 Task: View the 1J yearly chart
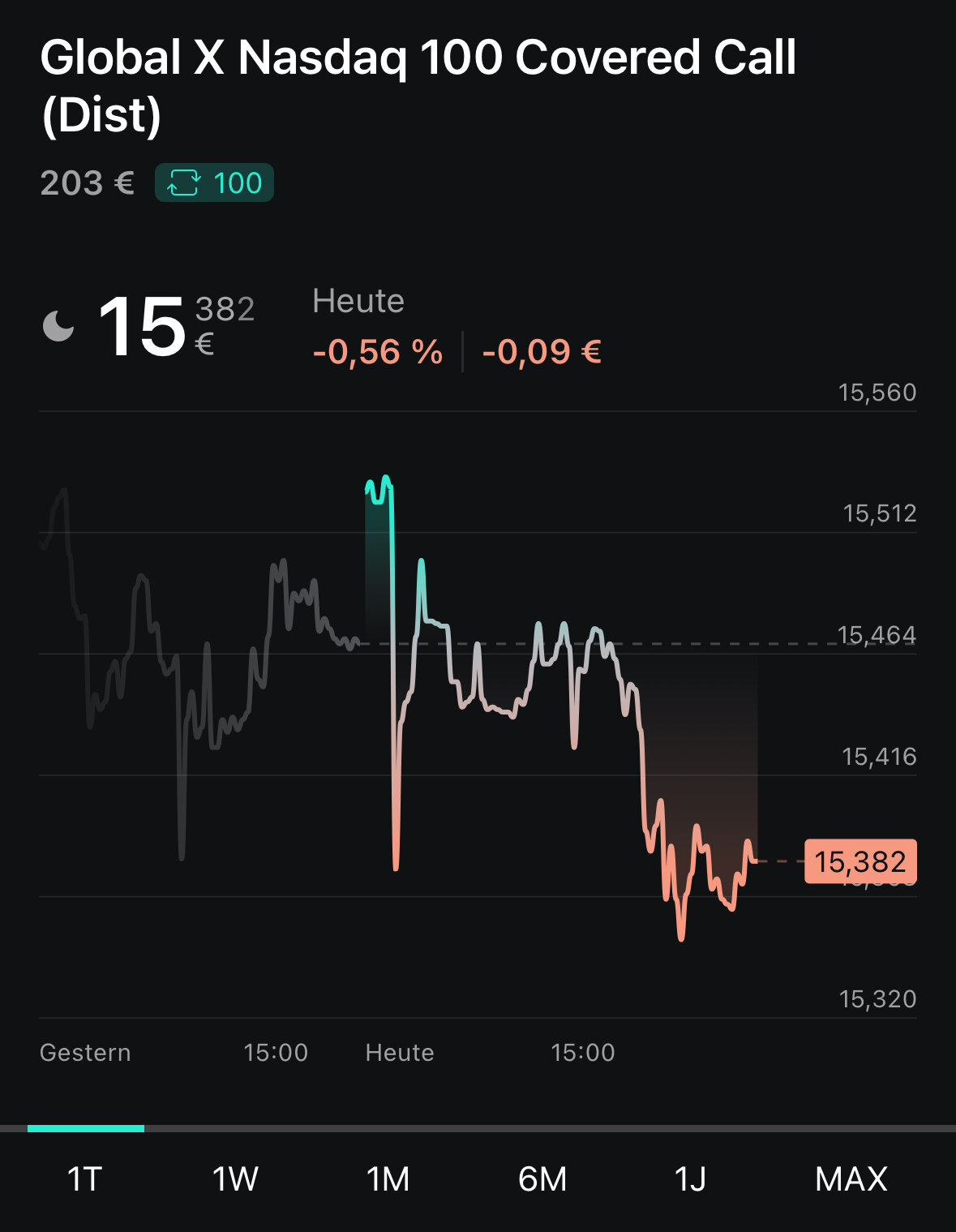[690, 1178]
